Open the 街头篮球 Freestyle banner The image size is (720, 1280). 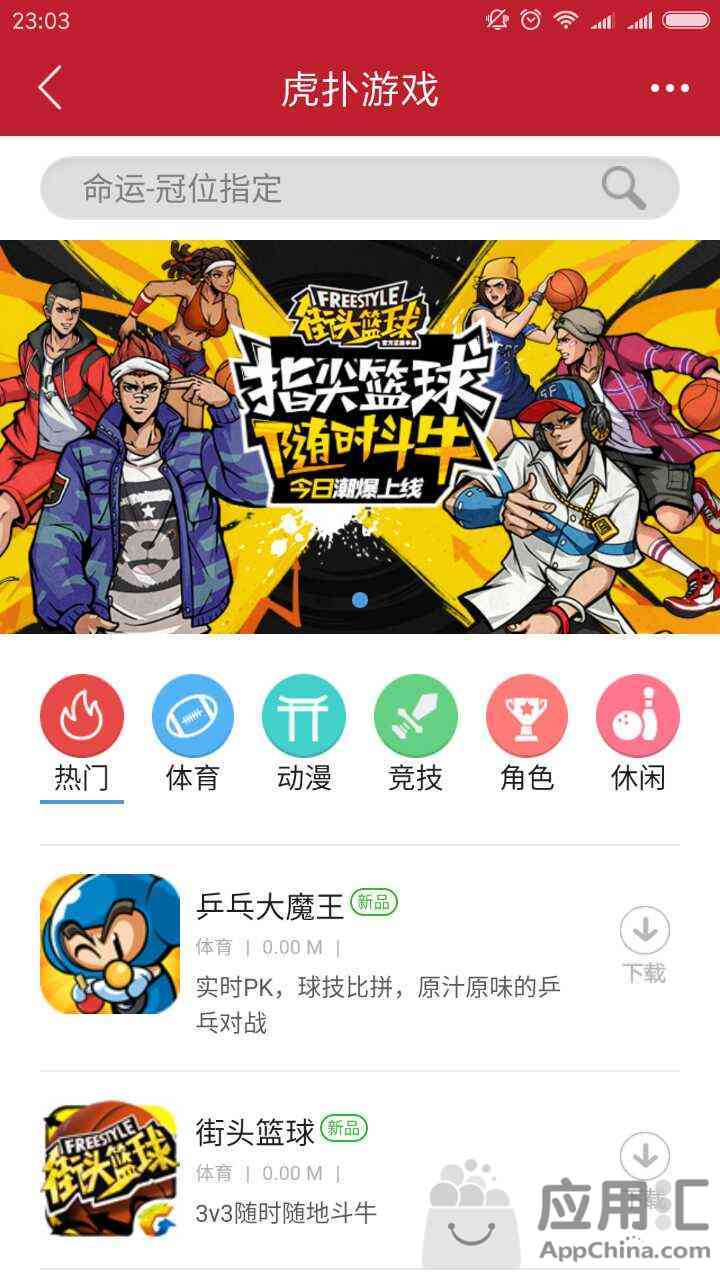(360, 436)
